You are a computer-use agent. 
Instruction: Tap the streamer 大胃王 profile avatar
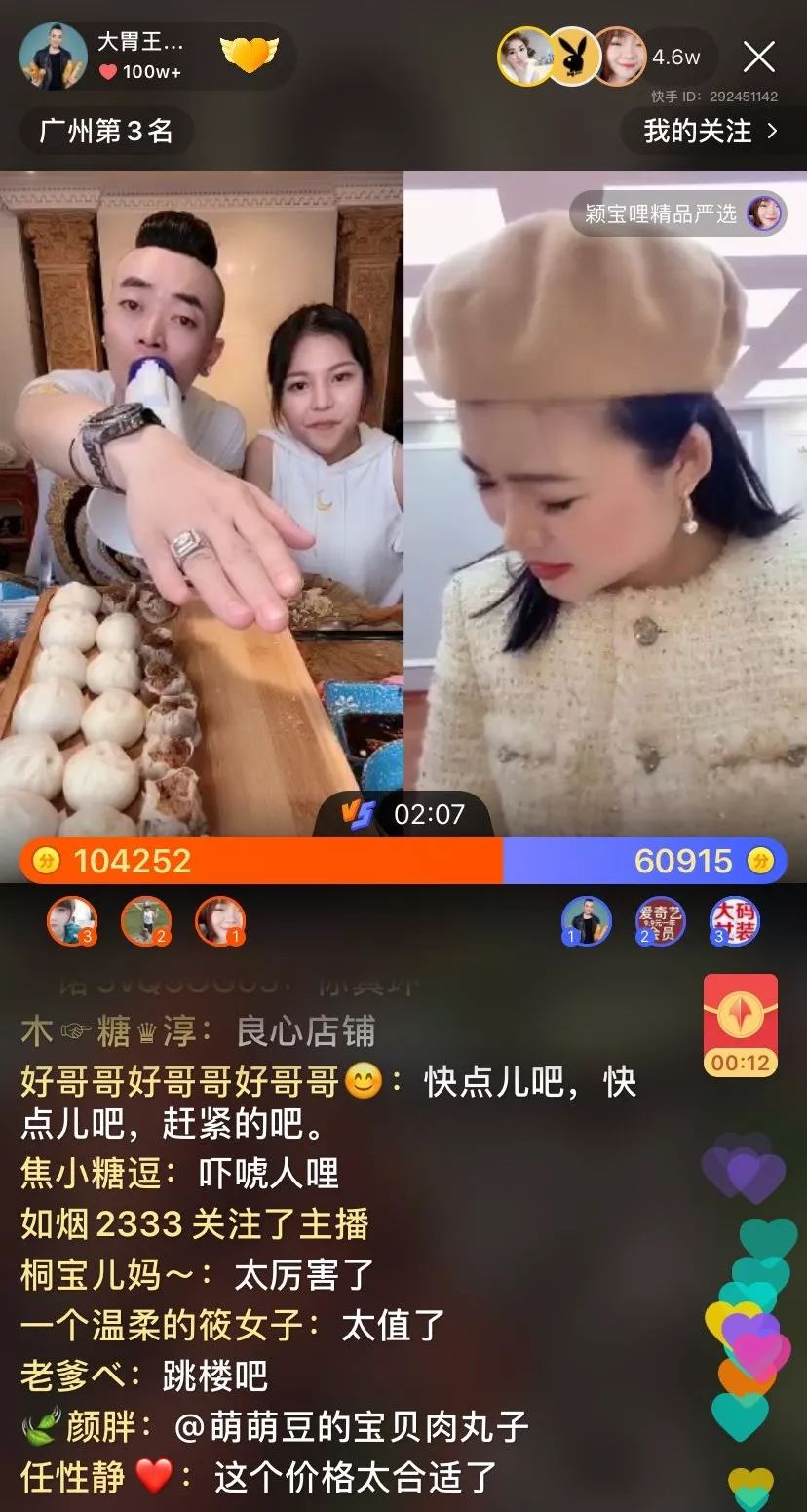(x=56, y=56)
